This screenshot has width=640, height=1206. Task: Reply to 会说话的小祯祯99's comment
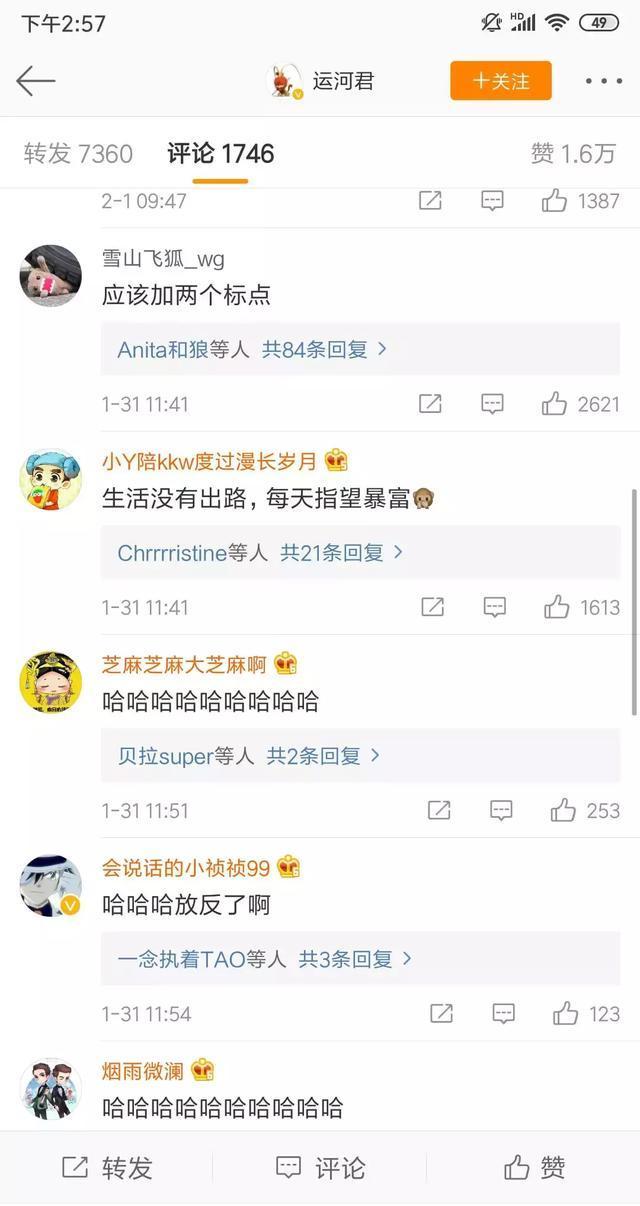(x=504, y=1013)
